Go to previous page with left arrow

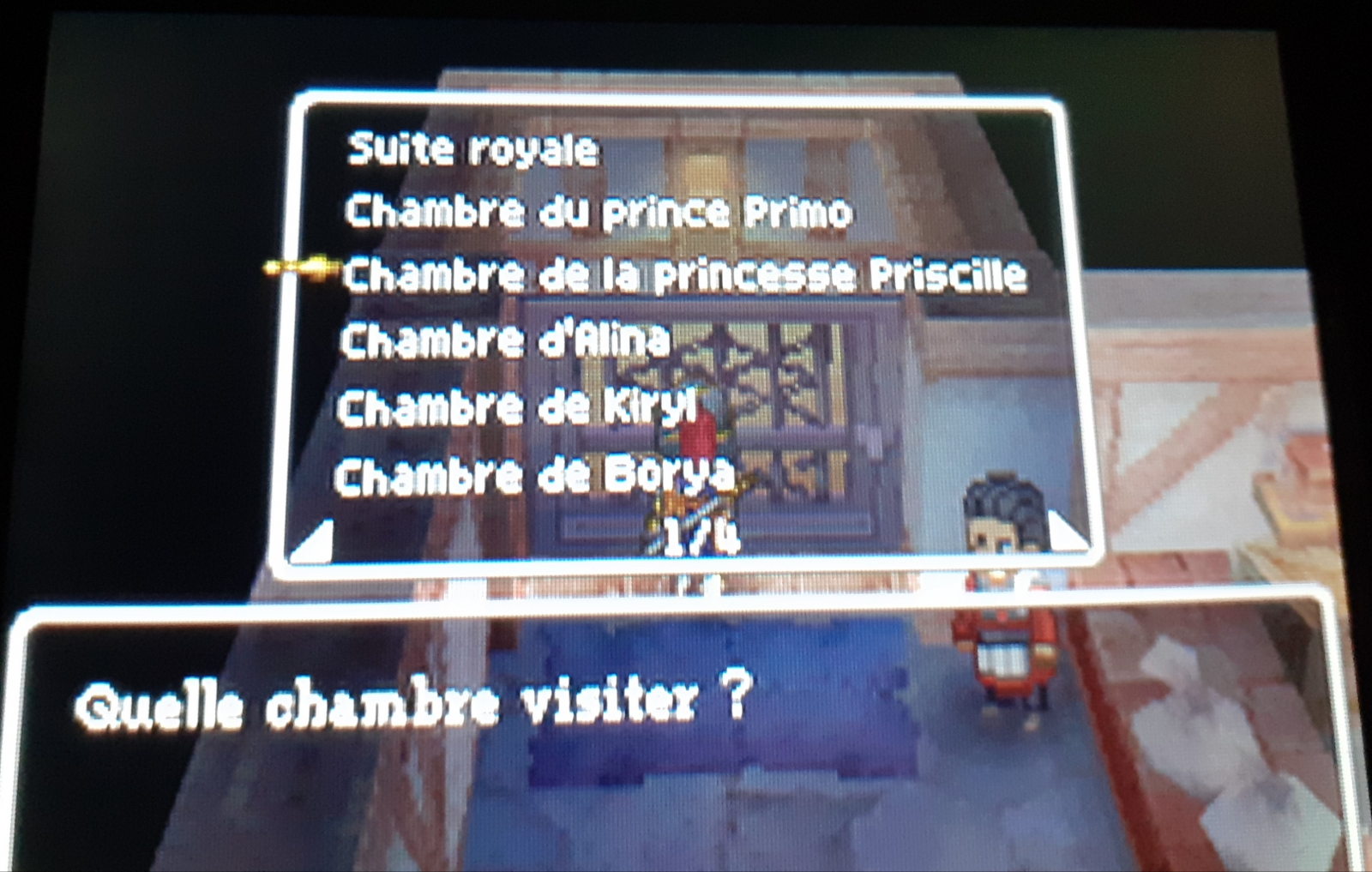[312, 544]
